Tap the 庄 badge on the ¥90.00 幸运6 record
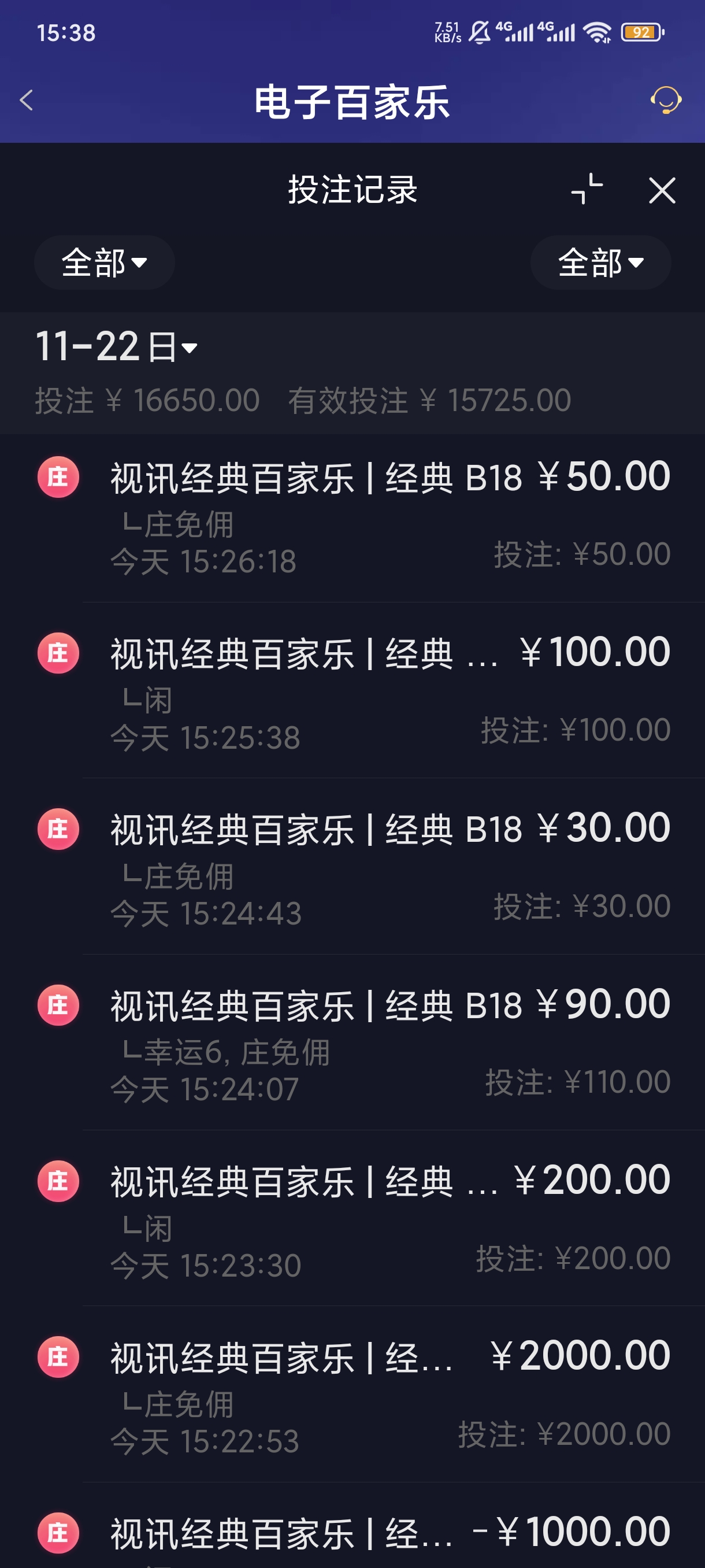 tap(58, 1005)
